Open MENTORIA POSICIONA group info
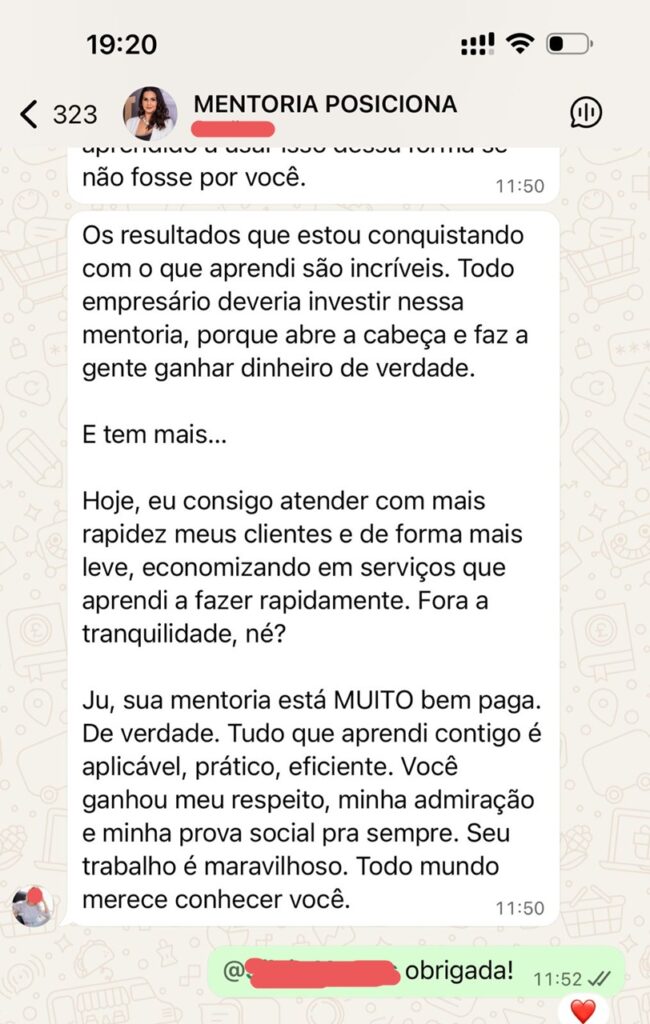This screenshot has height=1024, width=650. tap(324, 104)
